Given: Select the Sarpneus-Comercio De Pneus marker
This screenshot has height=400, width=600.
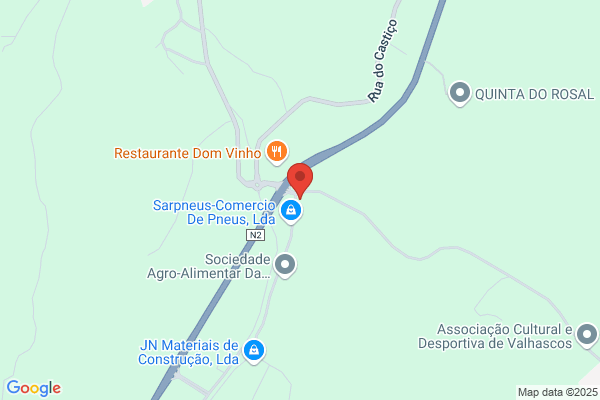Looking at the screenshot, I should pyautogui.click(x=291, y=210).
